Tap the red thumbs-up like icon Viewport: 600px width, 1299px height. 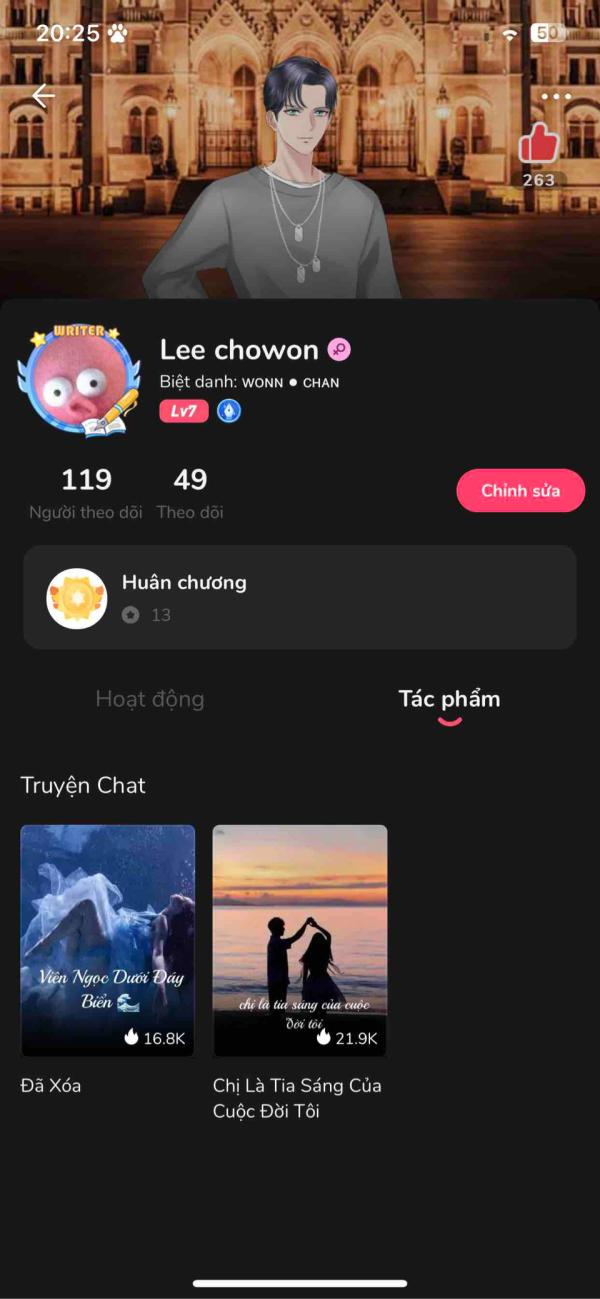click(538, 145)
